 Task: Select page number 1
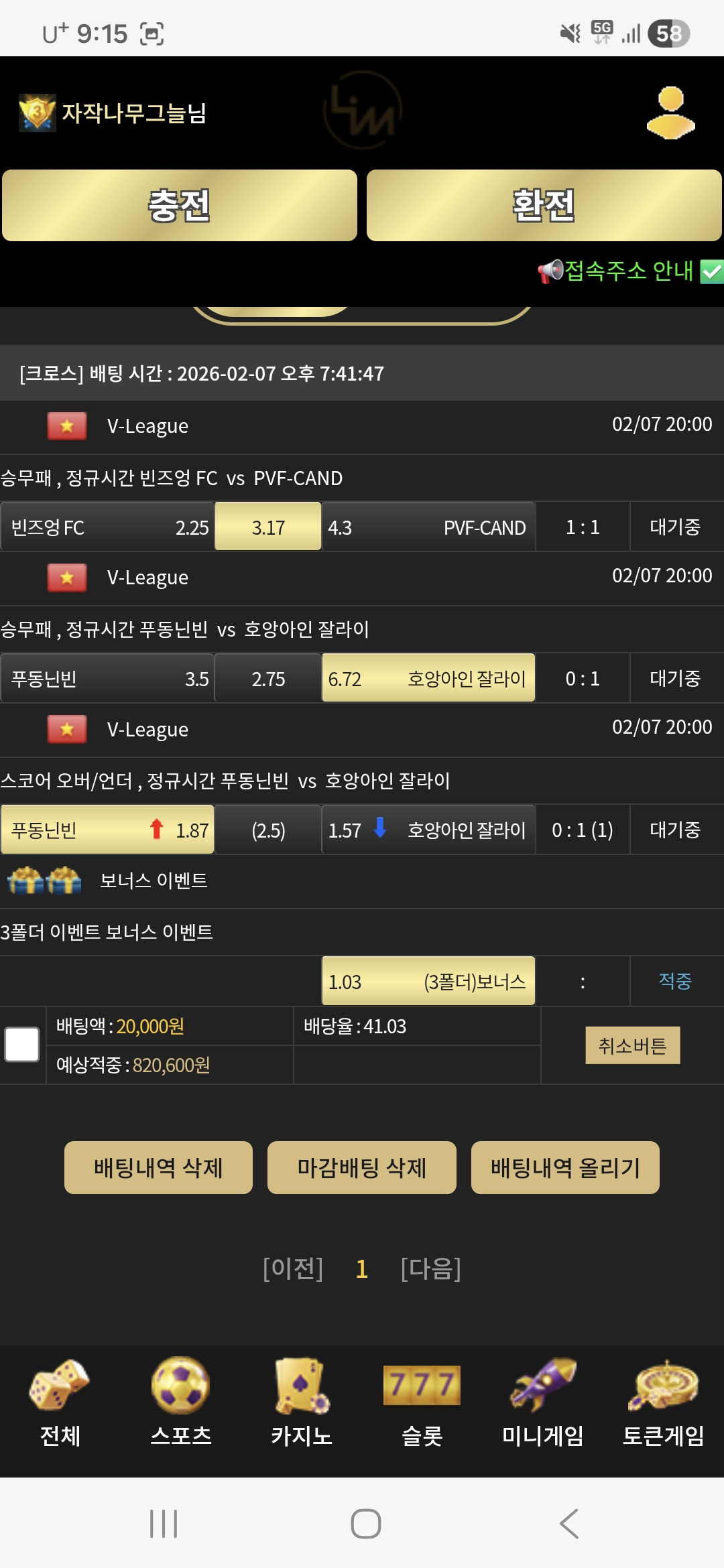coord(362,1268)
